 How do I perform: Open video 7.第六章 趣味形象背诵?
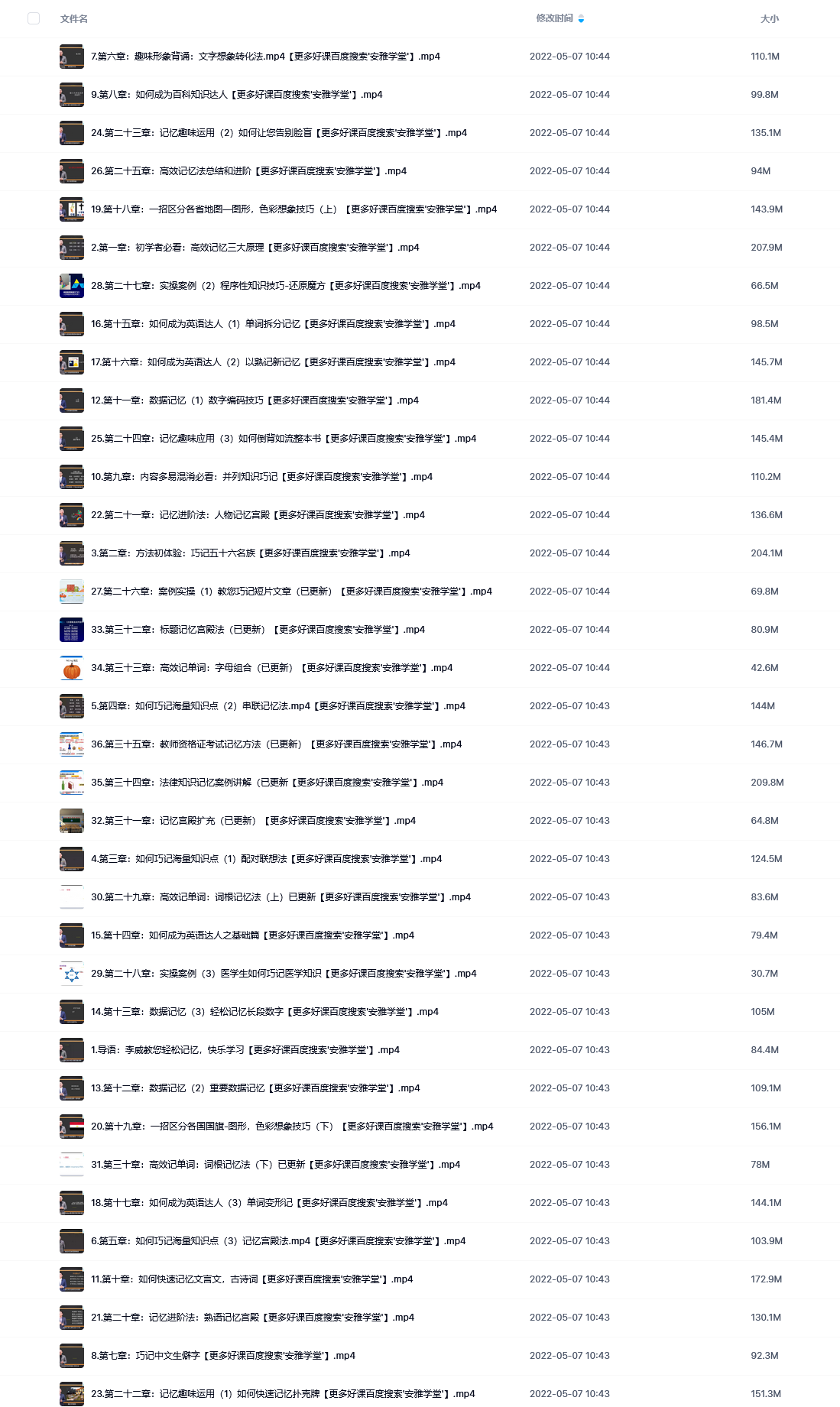(x=265, y=57)
